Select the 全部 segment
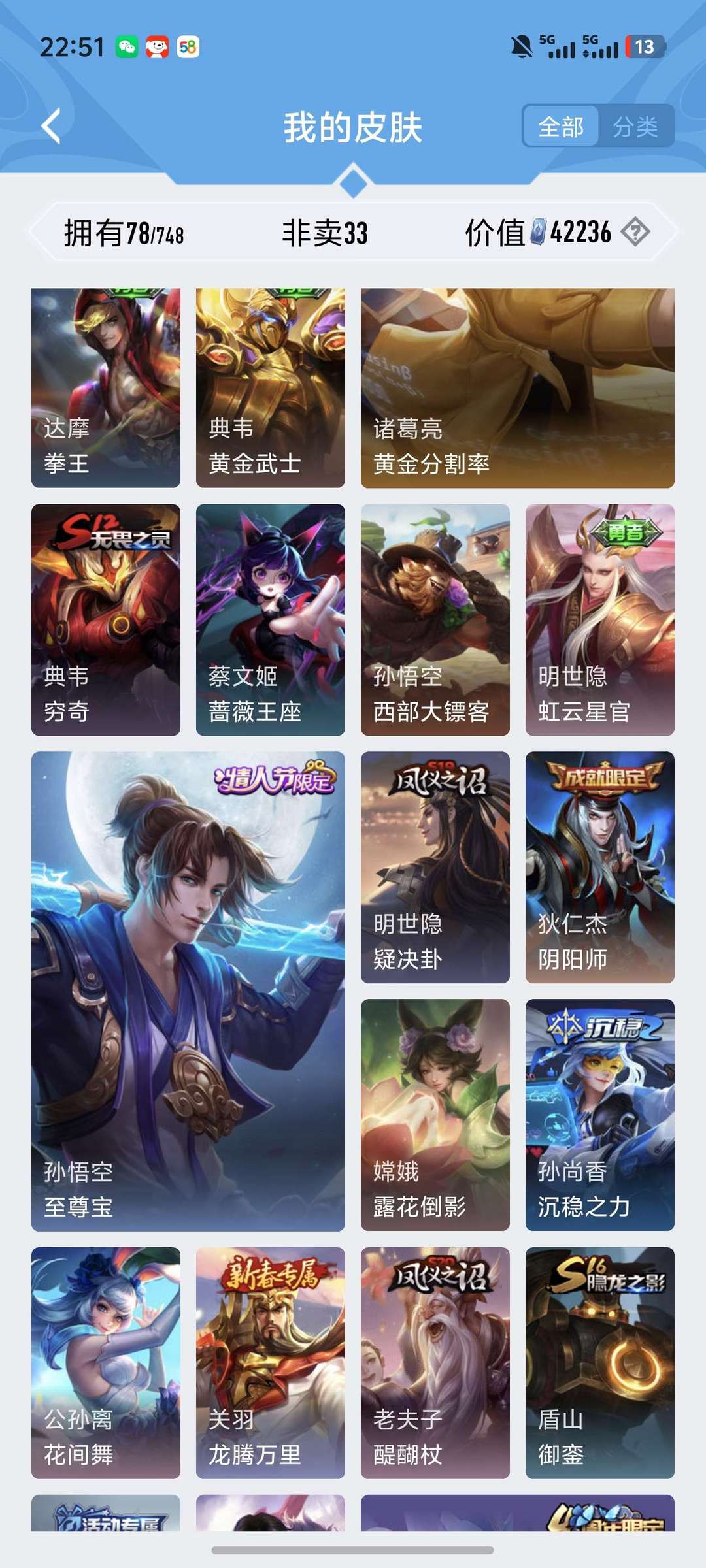706x1568 pixels. (x=561, y=126)
